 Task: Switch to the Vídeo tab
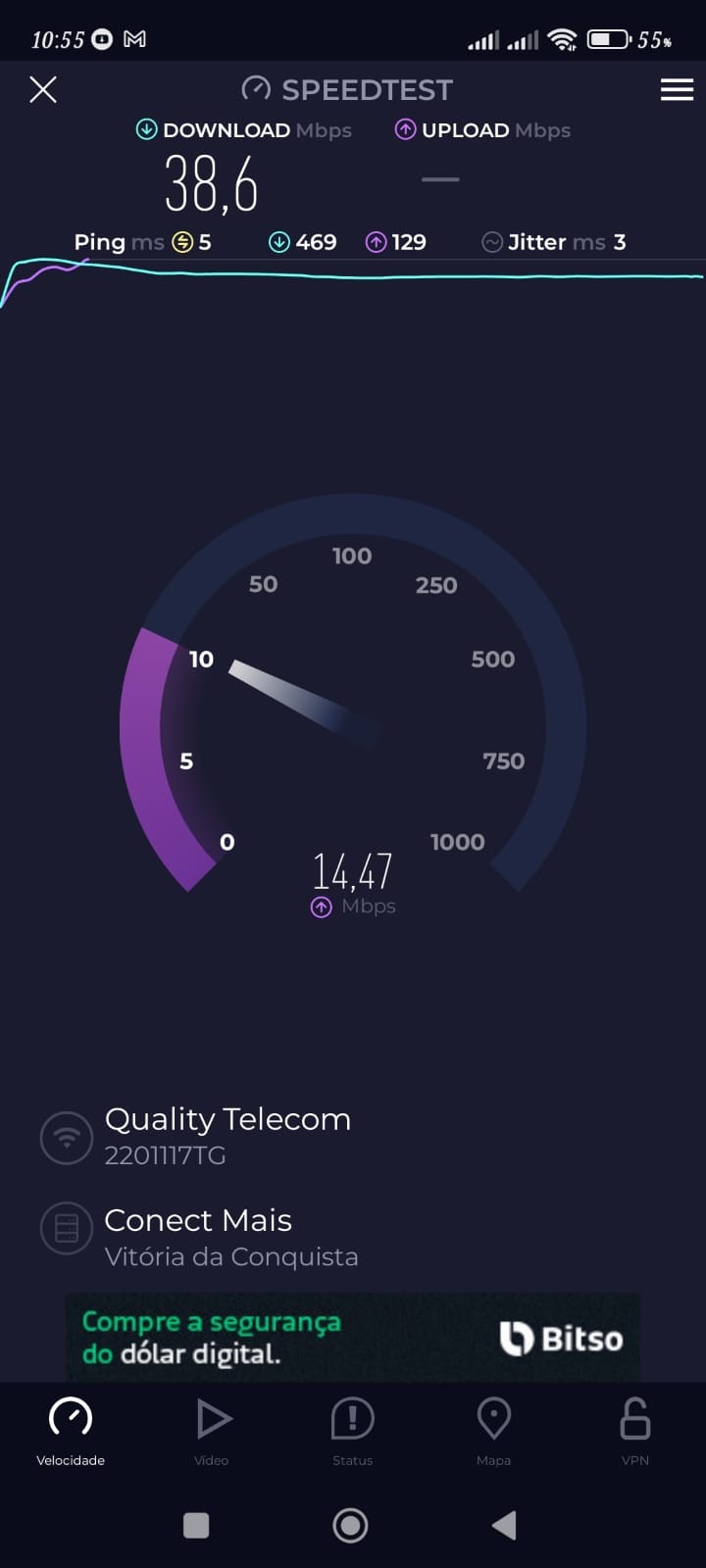point(212,1431)
